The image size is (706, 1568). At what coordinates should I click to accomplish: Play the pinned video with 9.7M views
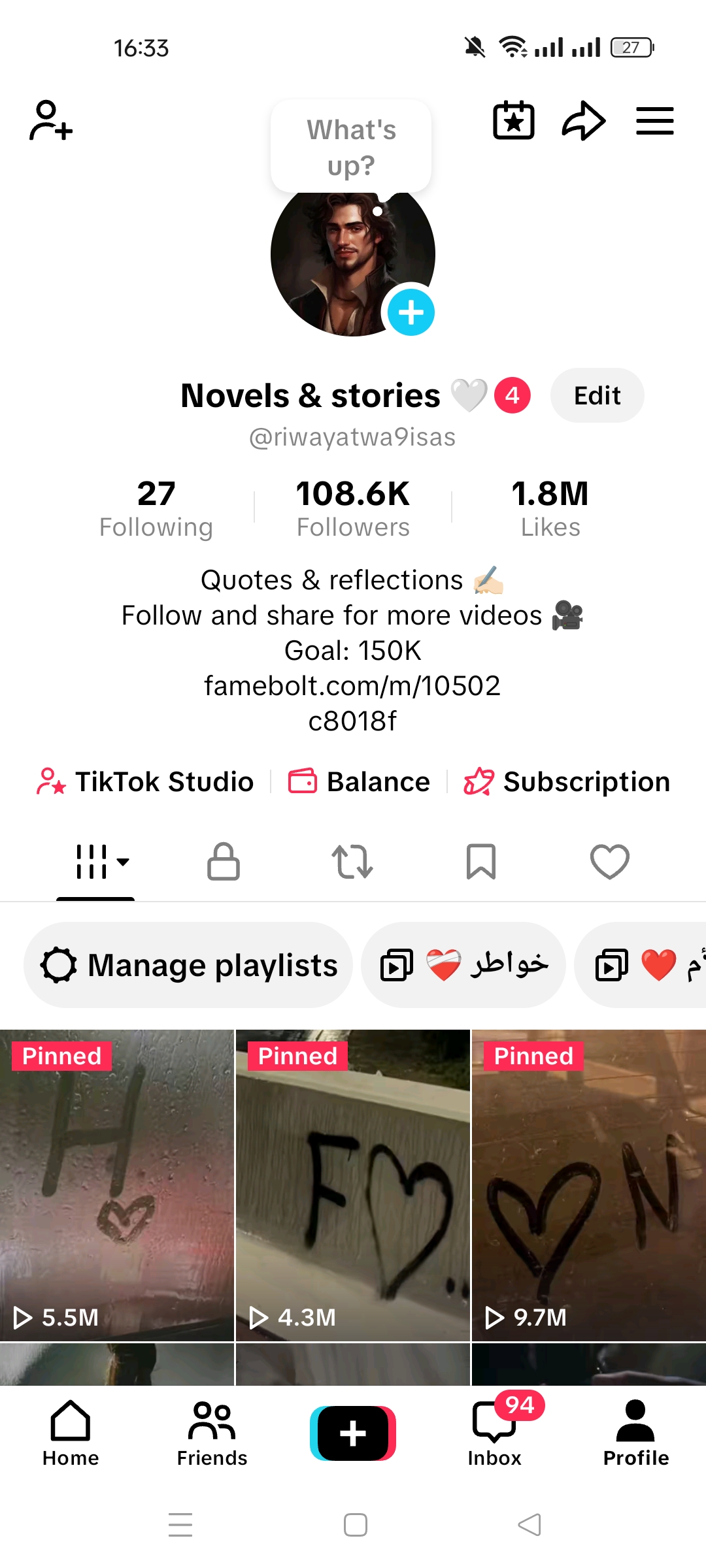pos(588,1185)
